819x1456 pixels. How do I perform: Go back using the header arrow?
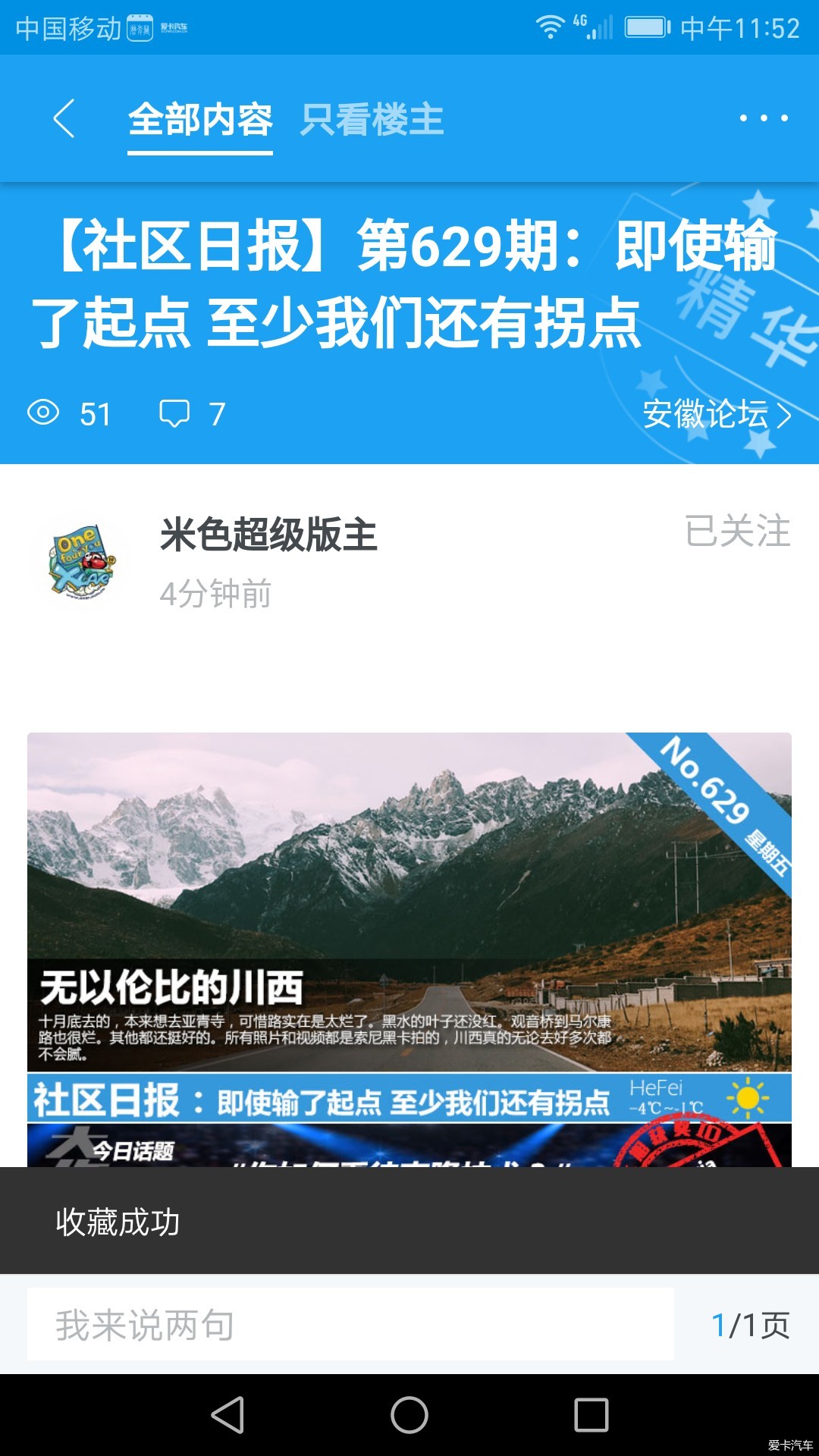(64, 118)
